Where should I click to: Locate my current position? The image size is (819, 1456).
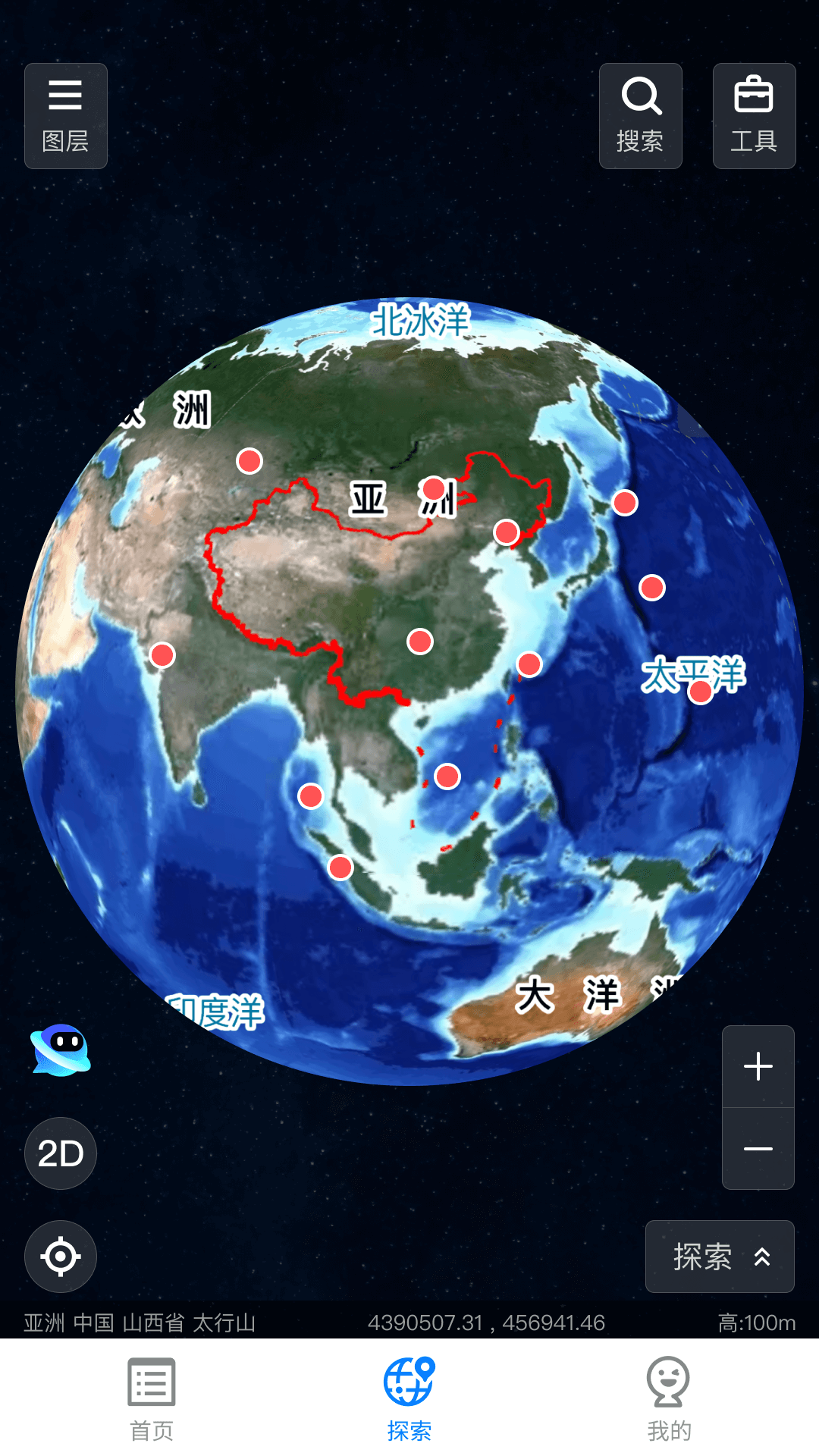(61, 1257)
